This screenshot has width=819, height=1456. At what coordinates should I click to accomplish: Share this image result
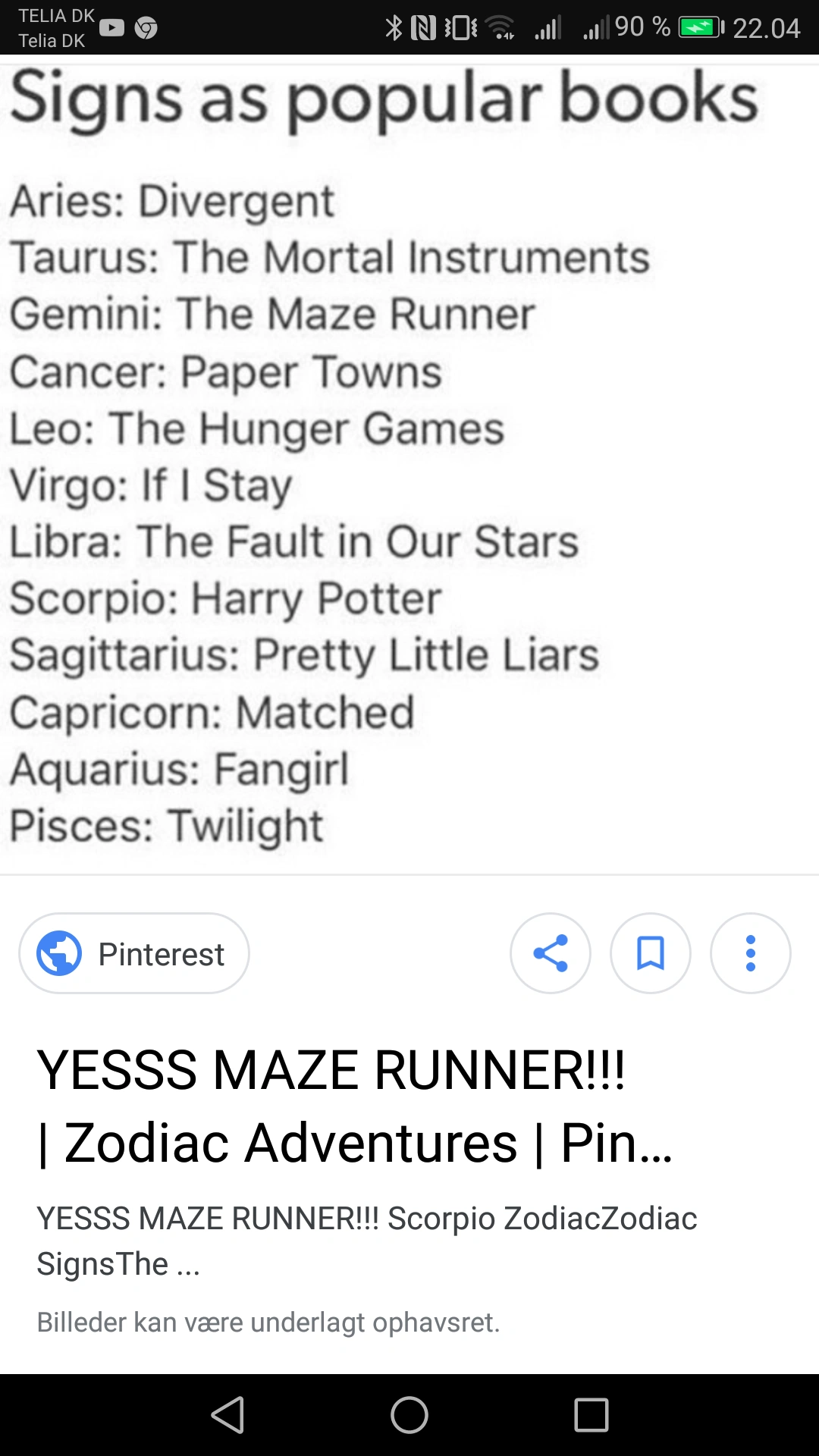[x=551, y=953]
